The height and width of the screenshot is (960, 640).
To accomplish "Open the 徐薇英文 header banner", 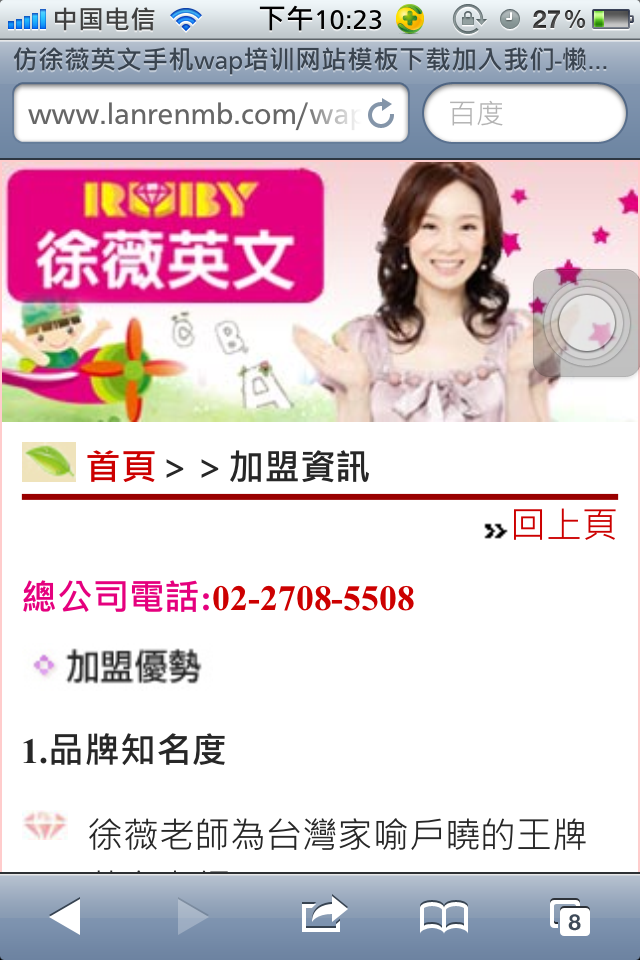I will pyautogui.click(x=300, y=290).
